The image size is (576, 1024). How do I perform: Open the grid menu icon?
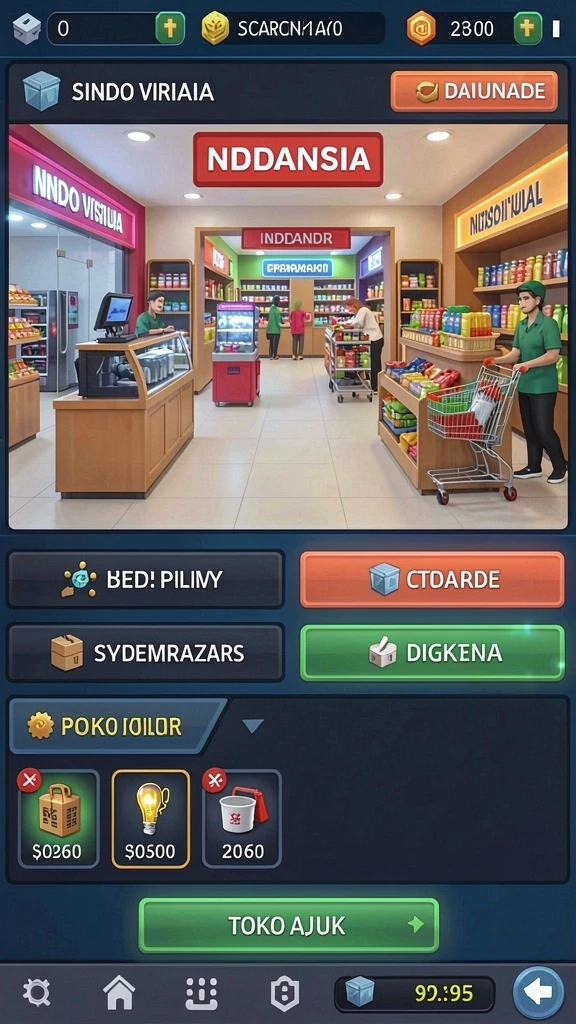tap(201, 993)
